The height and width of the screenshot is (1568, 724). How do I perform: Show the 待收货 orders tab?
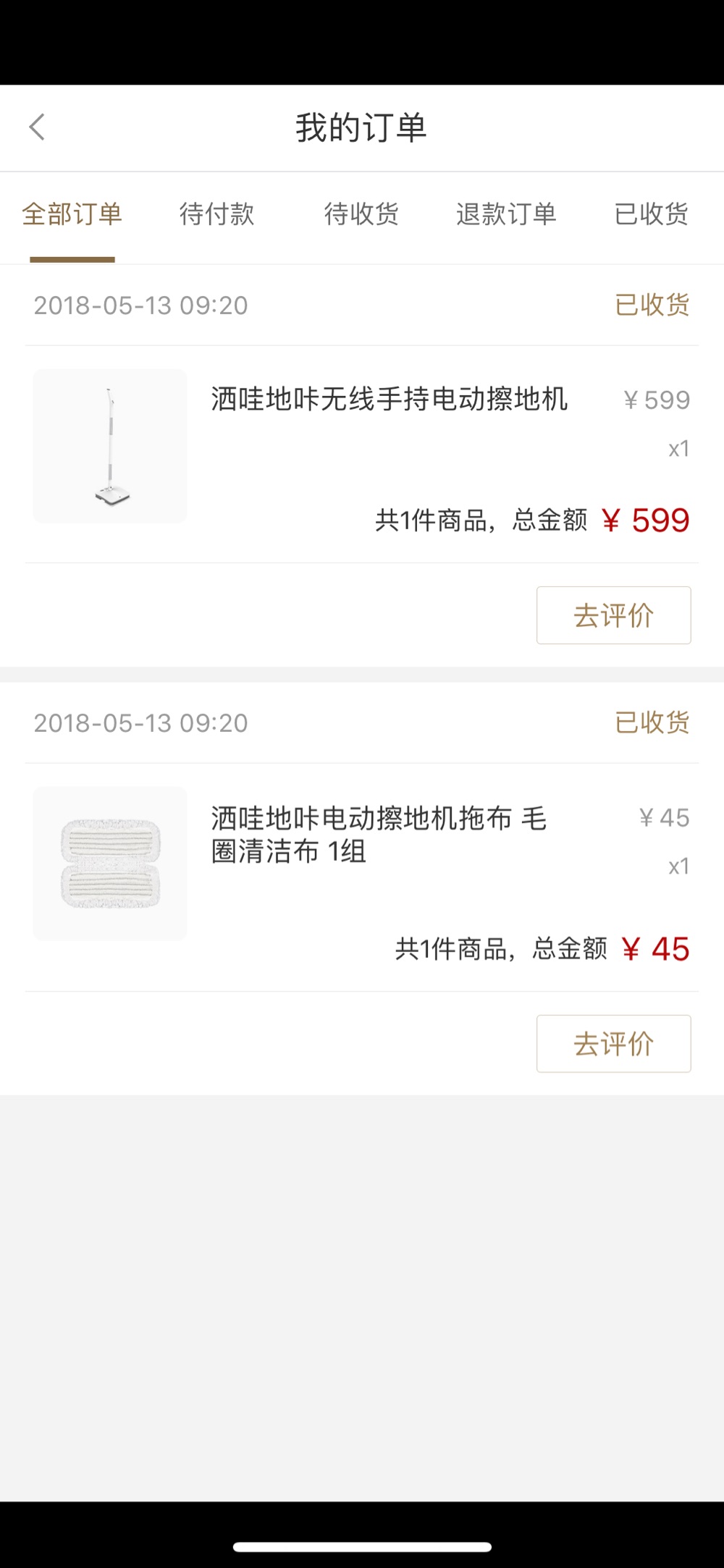tap(361, 214)
